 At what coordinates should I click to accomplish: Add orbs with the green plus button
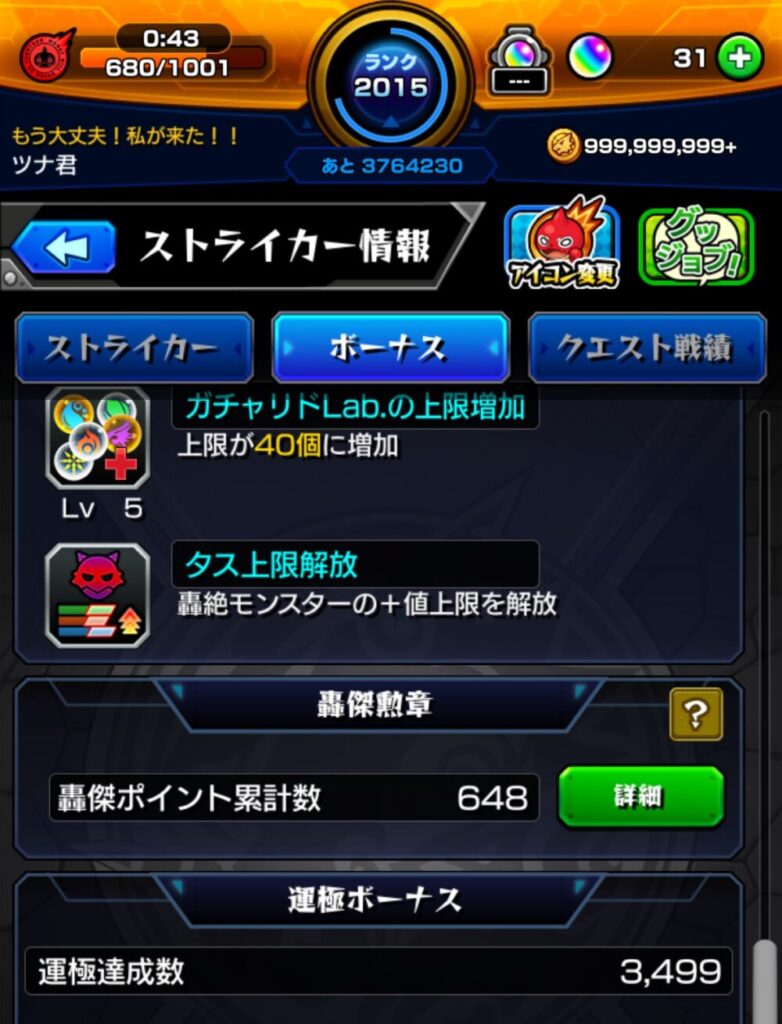coord(740,59)
